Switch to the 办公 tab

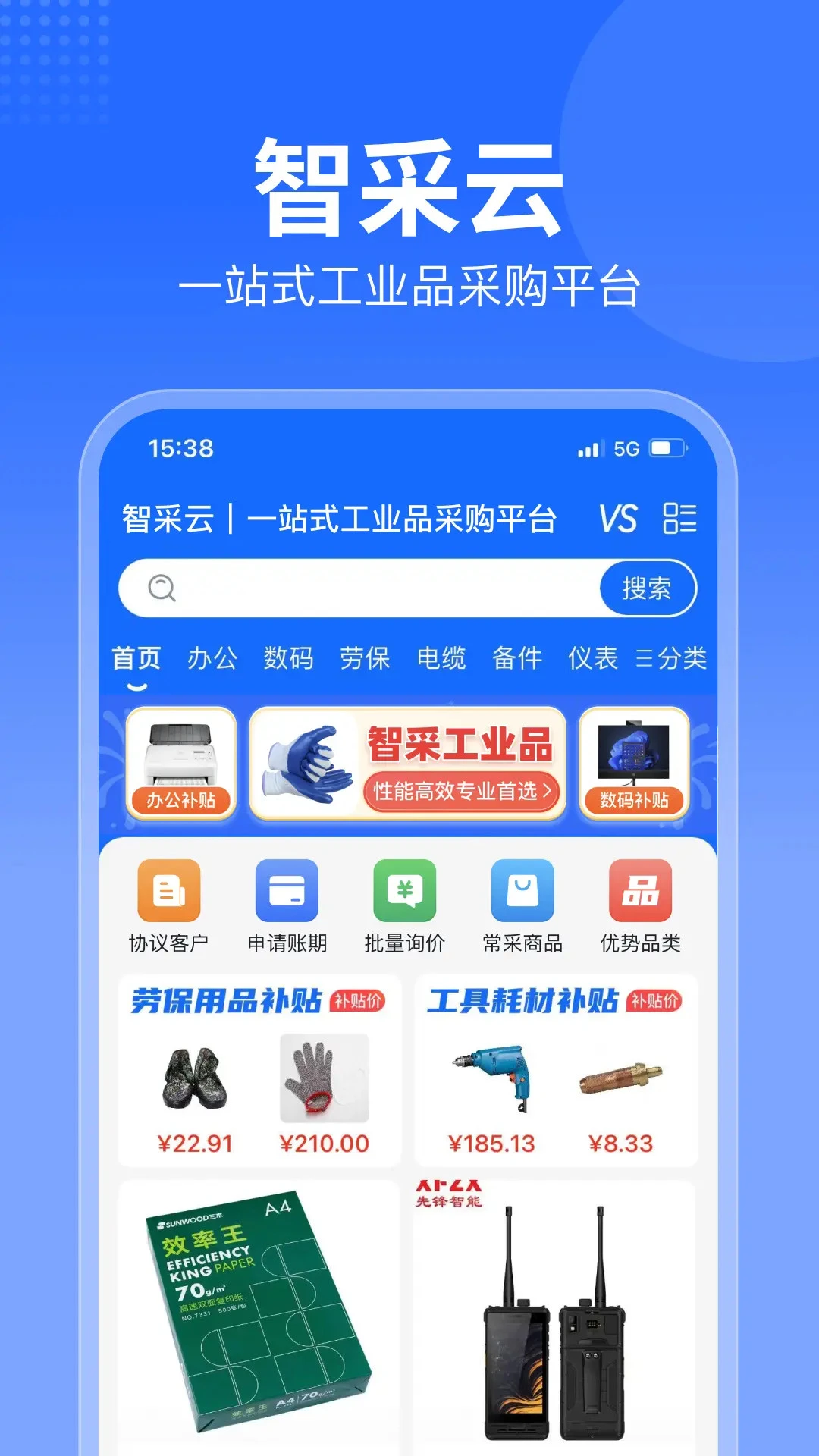click(x=211, y=659)
